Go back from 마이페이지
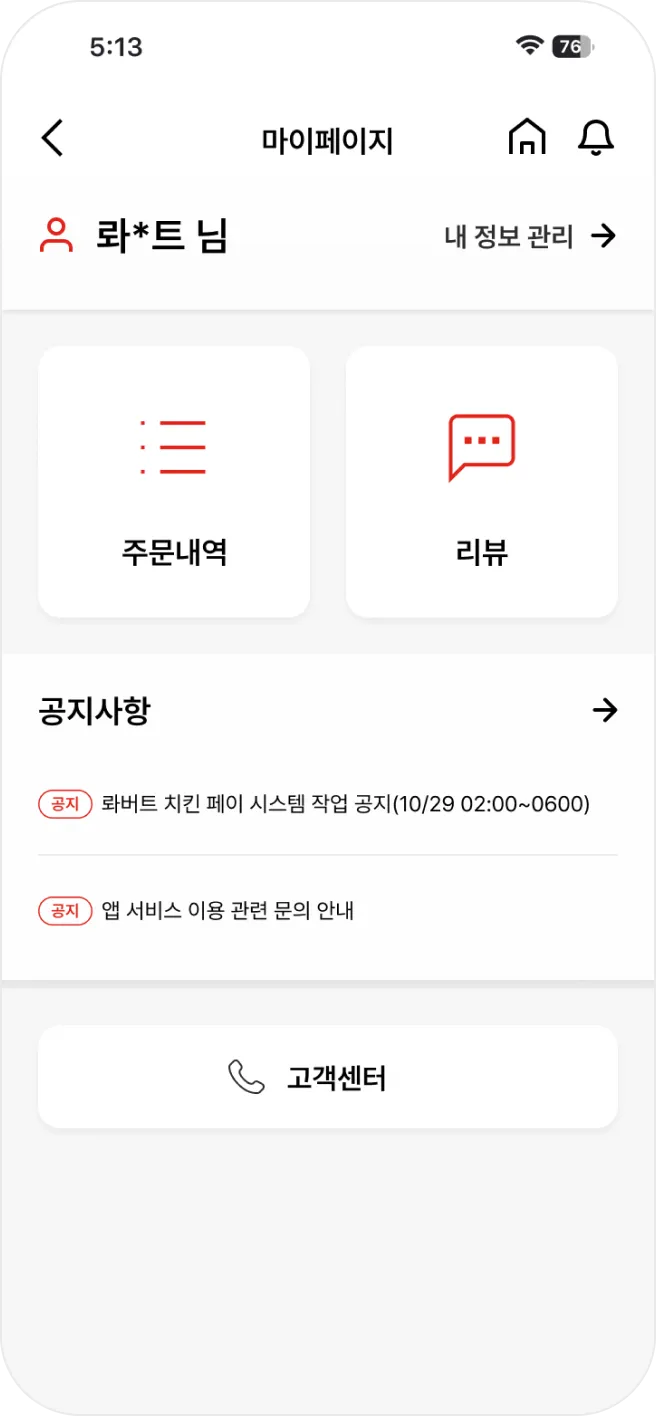The image size is (656, 1416). pos(53,138)
